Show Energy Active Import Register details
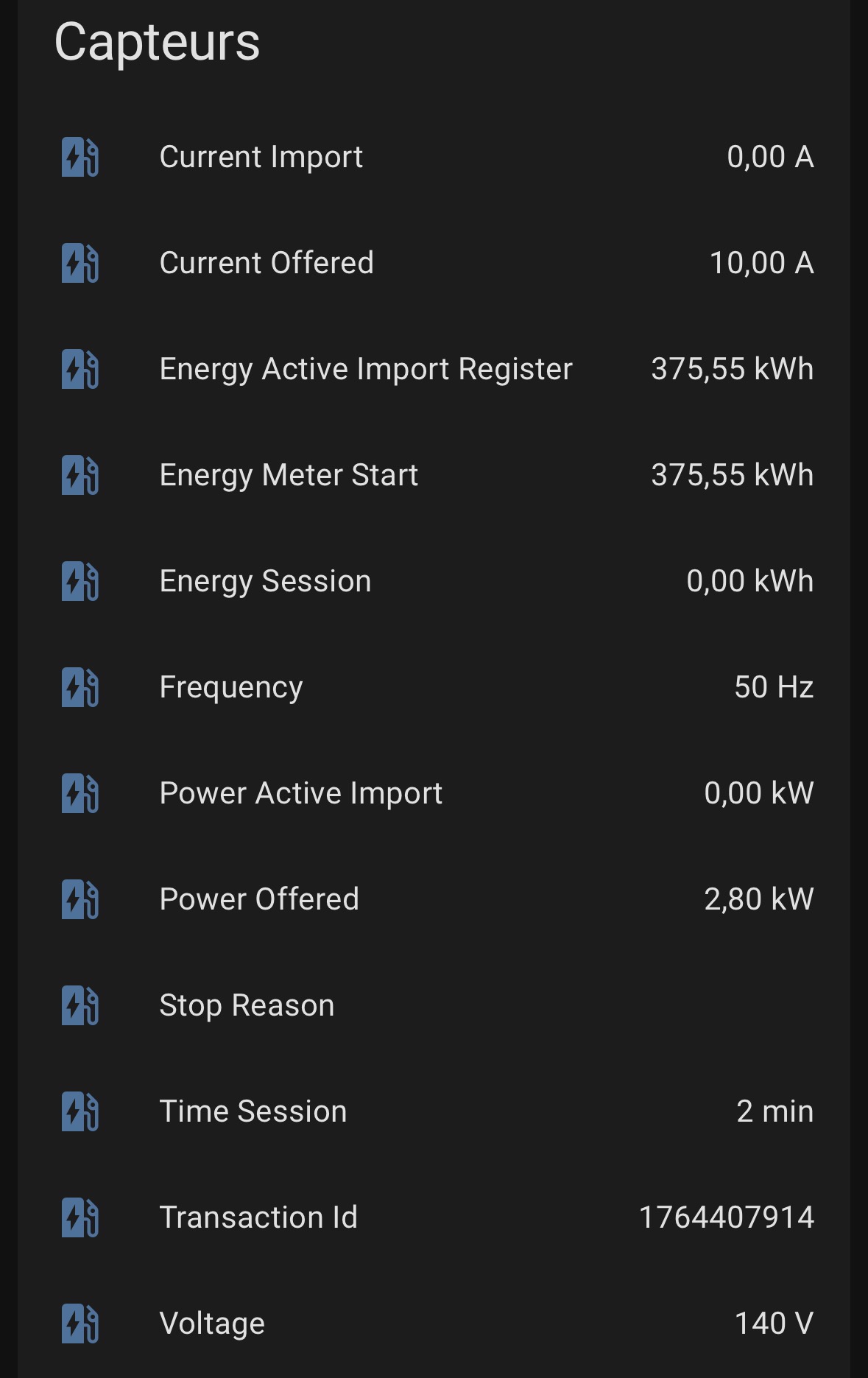The width and height of the screenshot is (868, 1378). [366, 369]
